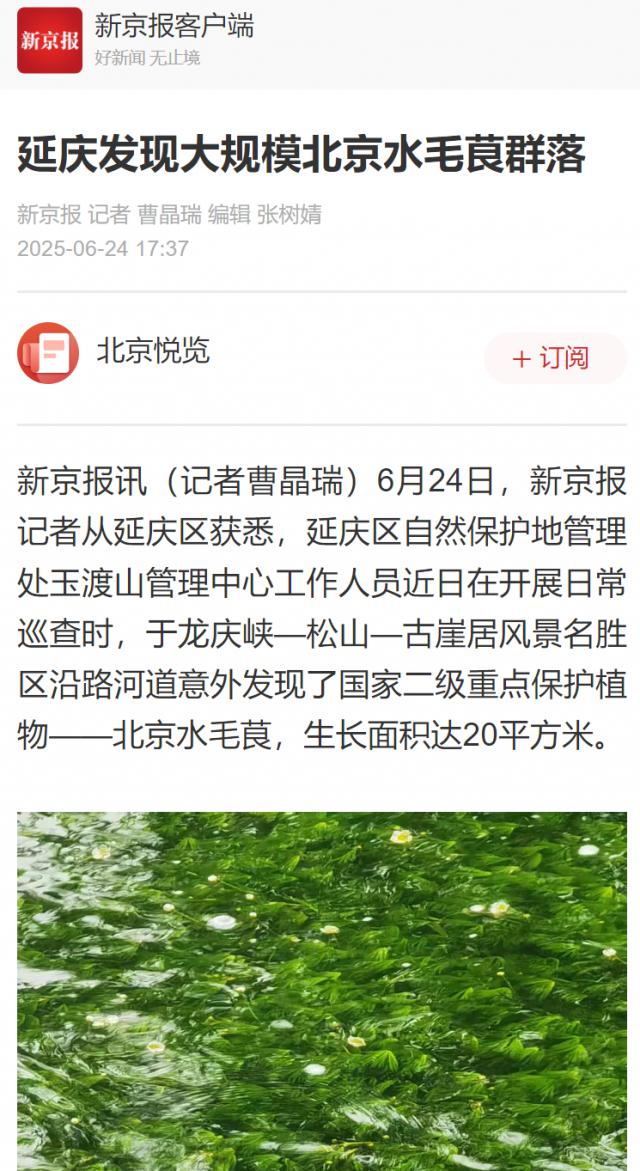This screenshot has width=640, height=1171.
Task: Subscribe with the 订阅 button
Action: [x=554, y=358]
